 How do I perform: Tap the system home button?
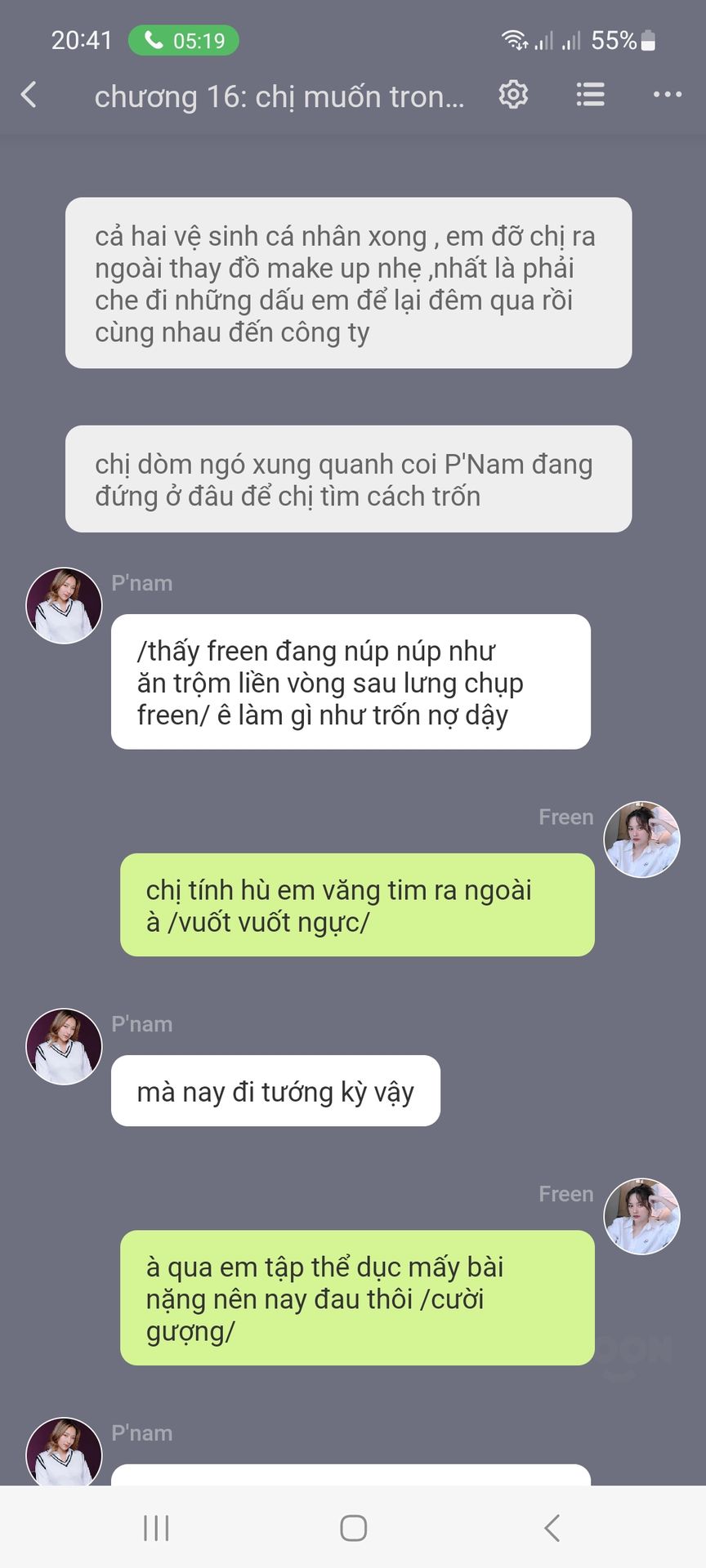coord(353,1528)
